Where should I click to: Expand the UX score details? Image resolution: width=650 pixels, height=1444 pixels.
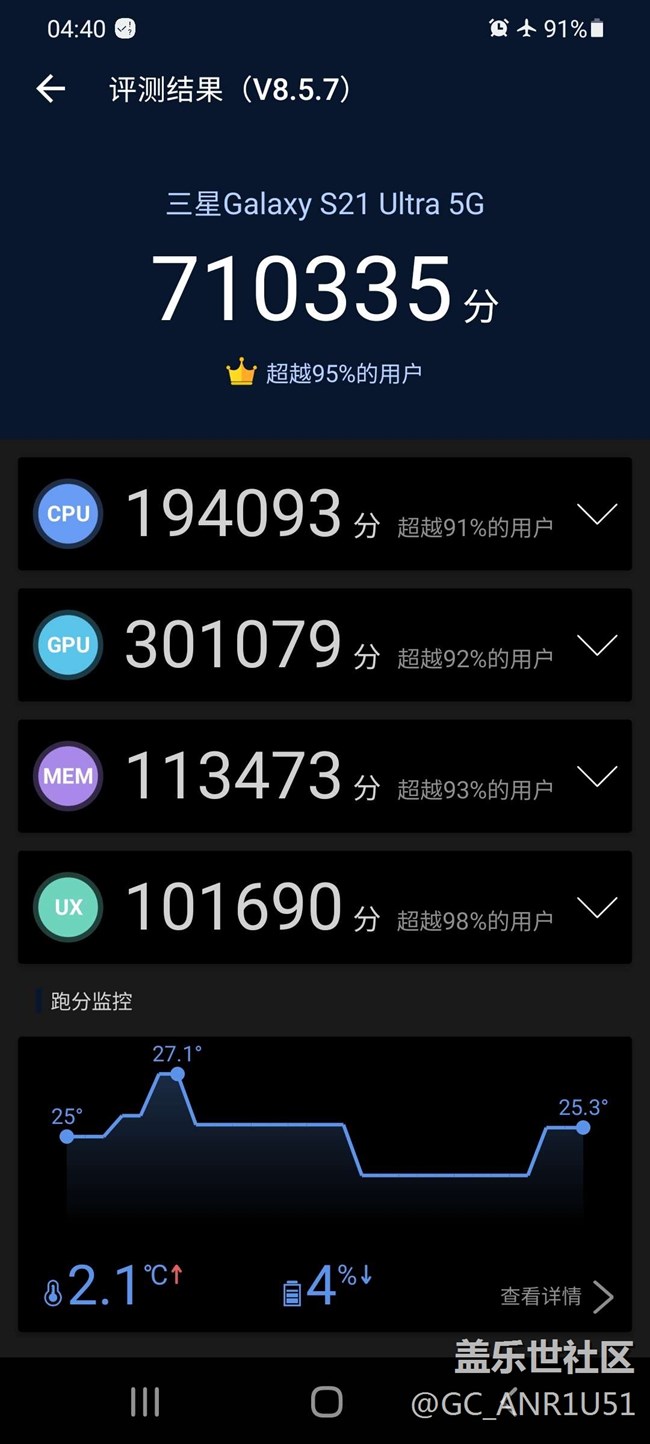coord(597,908)
